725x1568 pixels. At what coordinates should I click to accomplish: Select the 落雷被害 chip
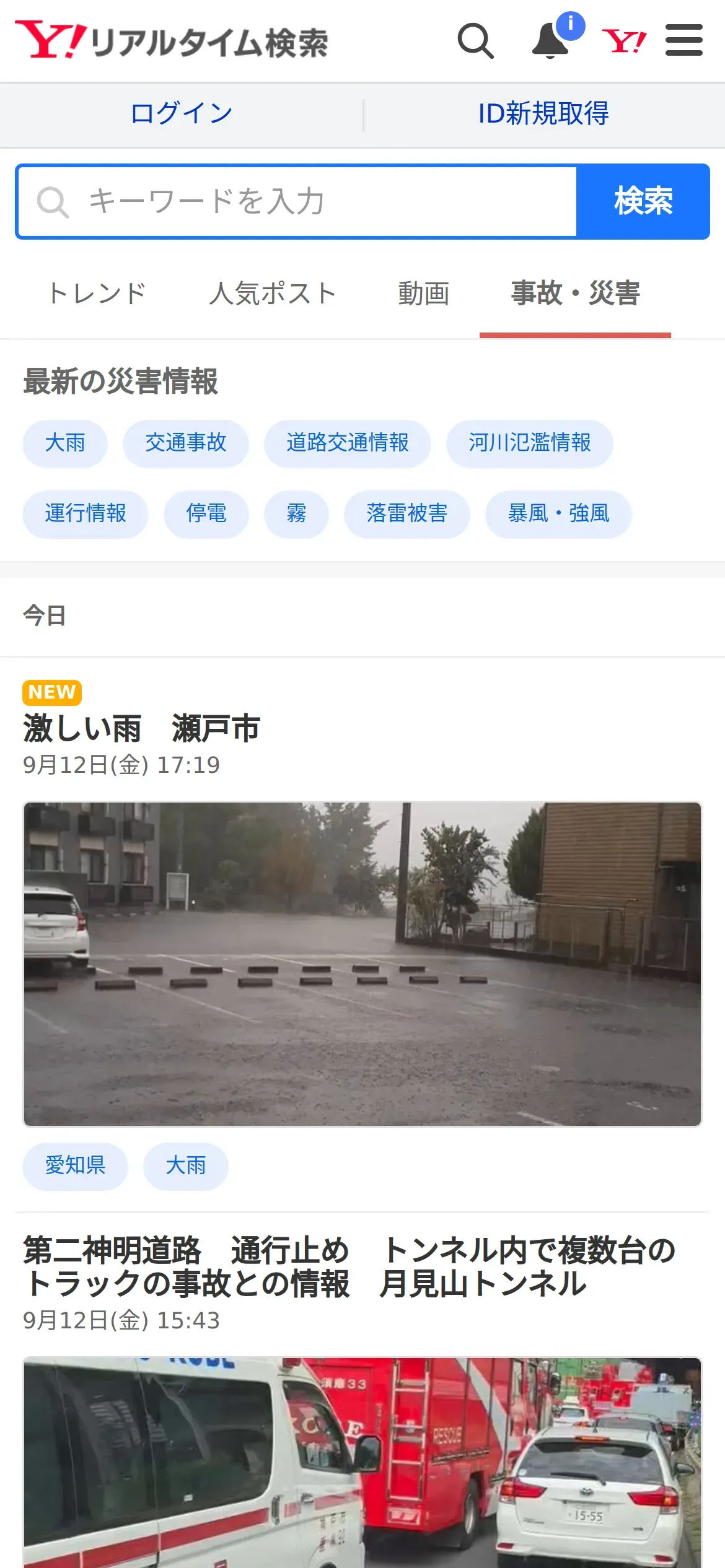pos(406,514)
